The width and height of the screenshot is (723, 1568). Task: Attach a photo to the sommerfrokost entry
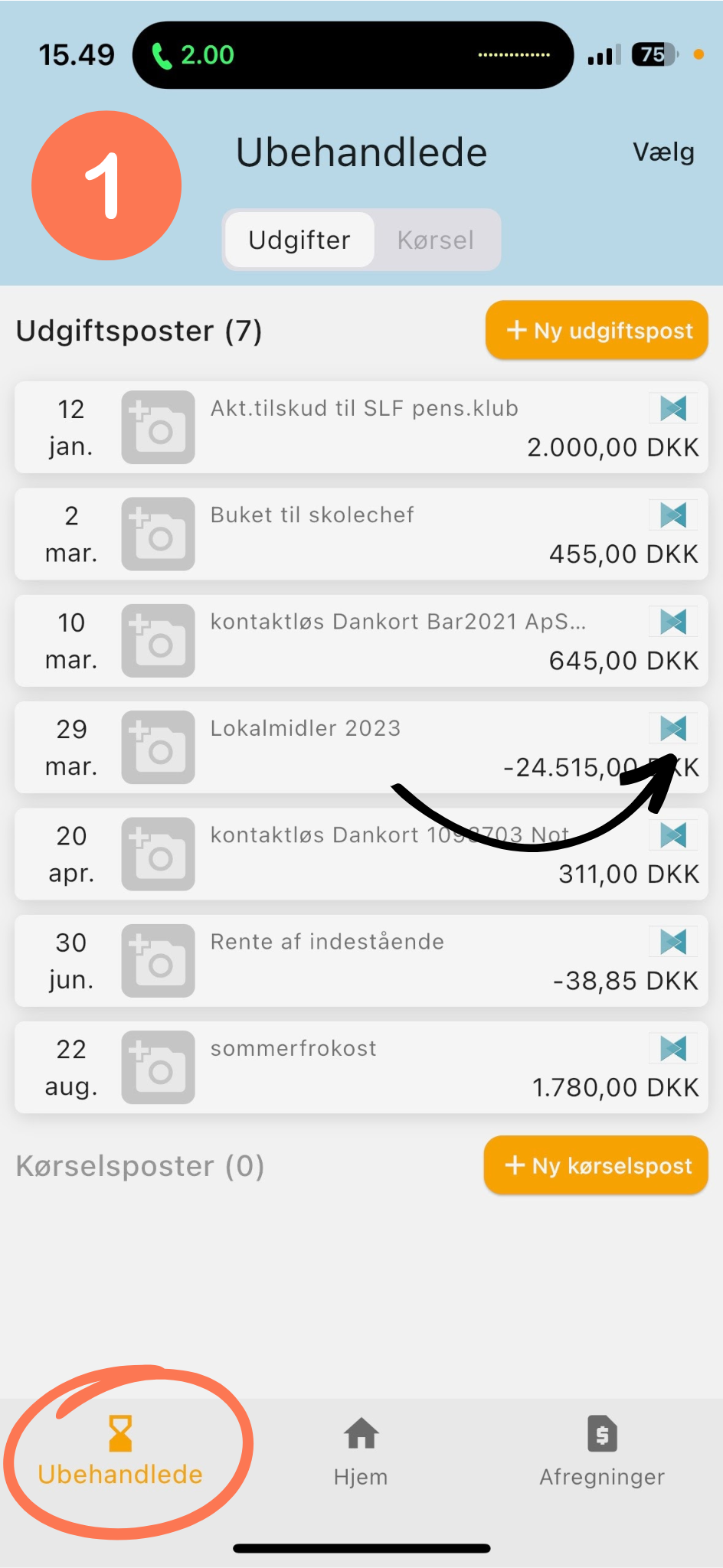[159, 1067]
